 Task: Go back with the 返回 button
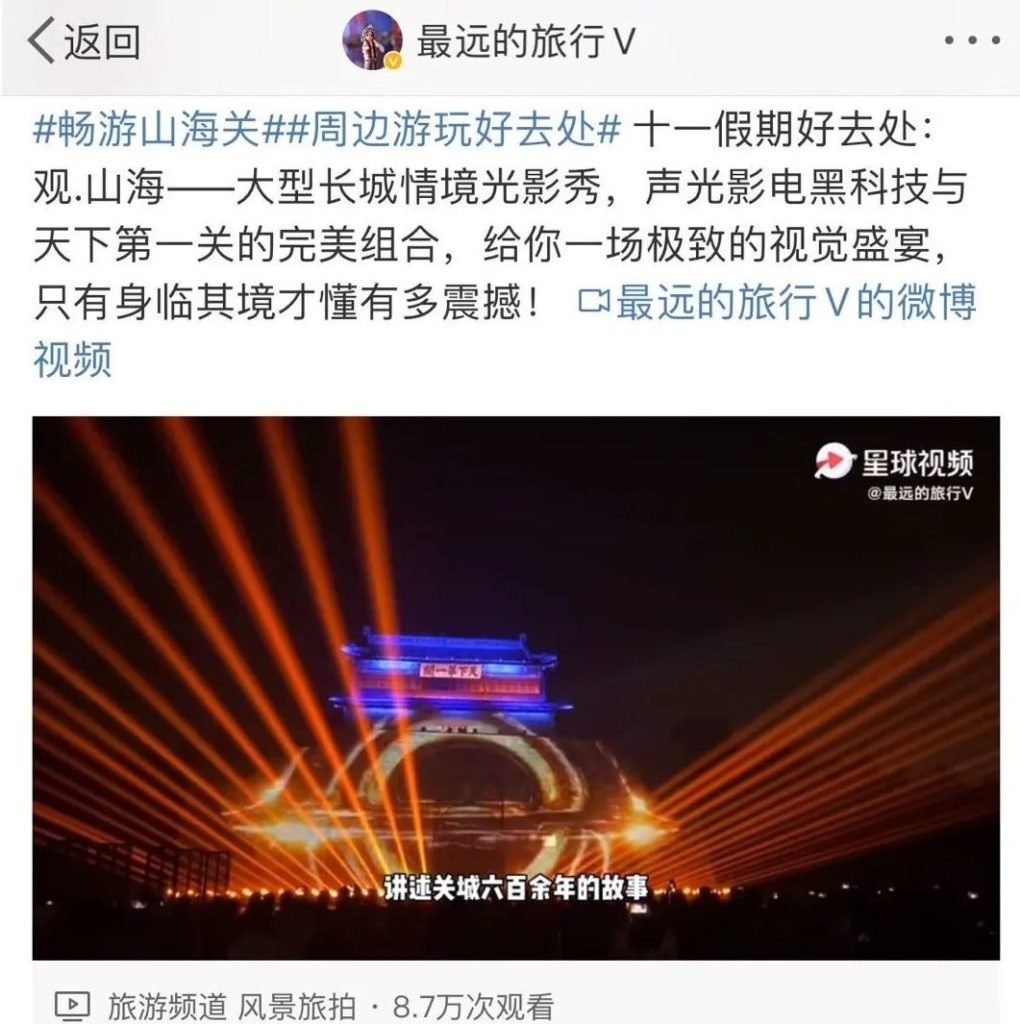[x=84, y=43]
